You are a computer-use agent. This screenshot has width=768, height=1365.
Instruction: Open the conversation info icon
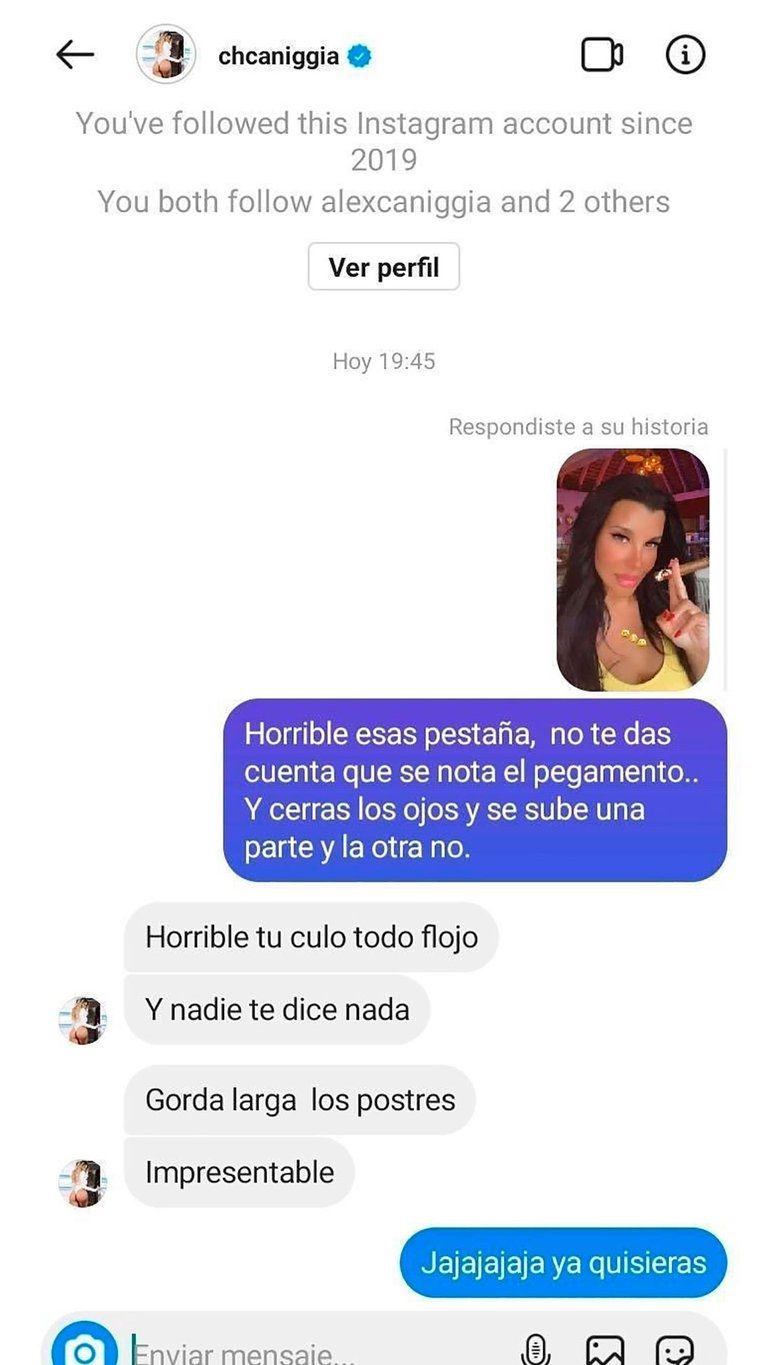[685, 56]
